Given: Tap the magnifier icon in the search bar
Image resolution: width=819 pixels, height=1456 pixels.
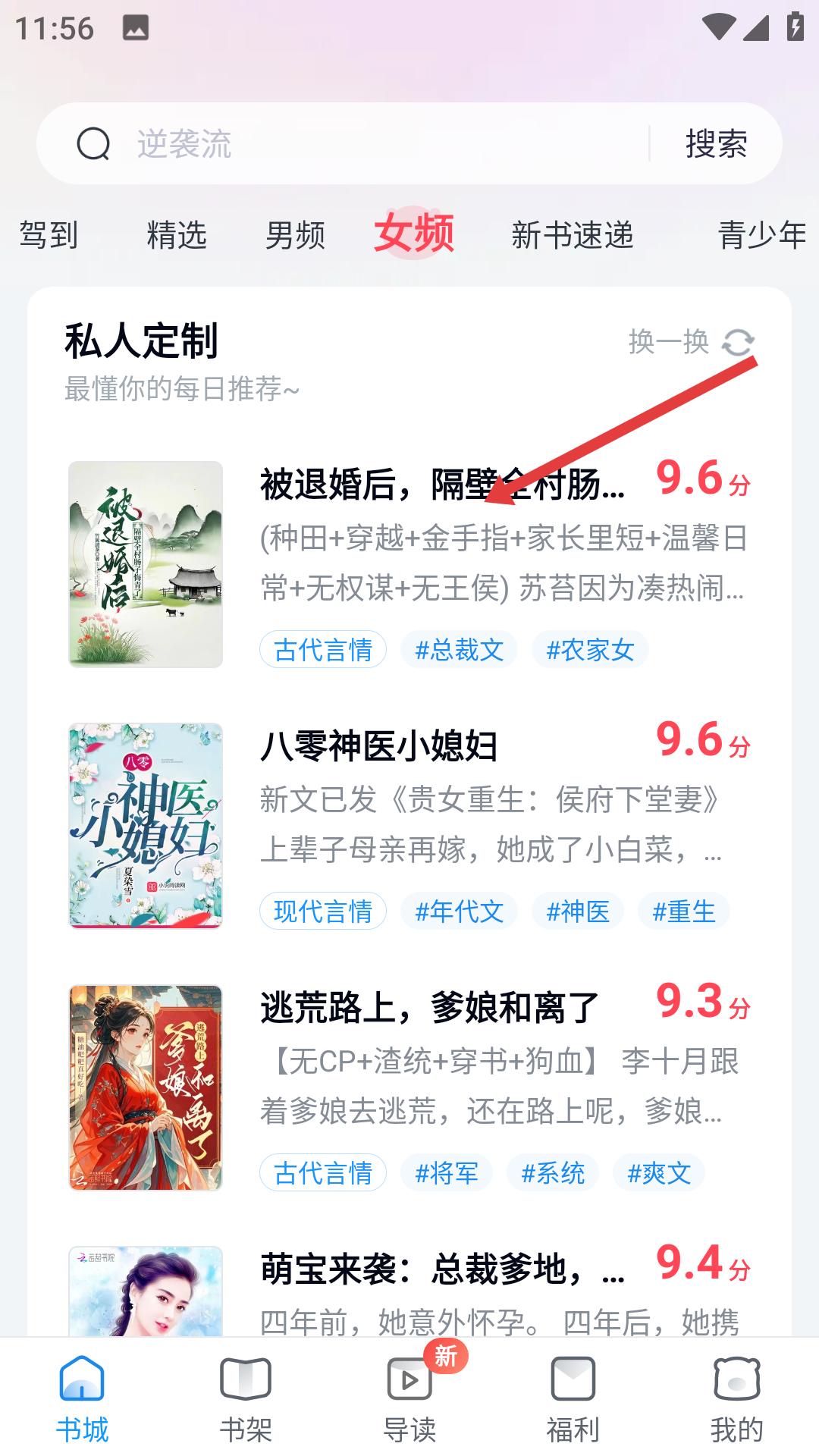Looking at the screenshot, I should click(93, 144).
